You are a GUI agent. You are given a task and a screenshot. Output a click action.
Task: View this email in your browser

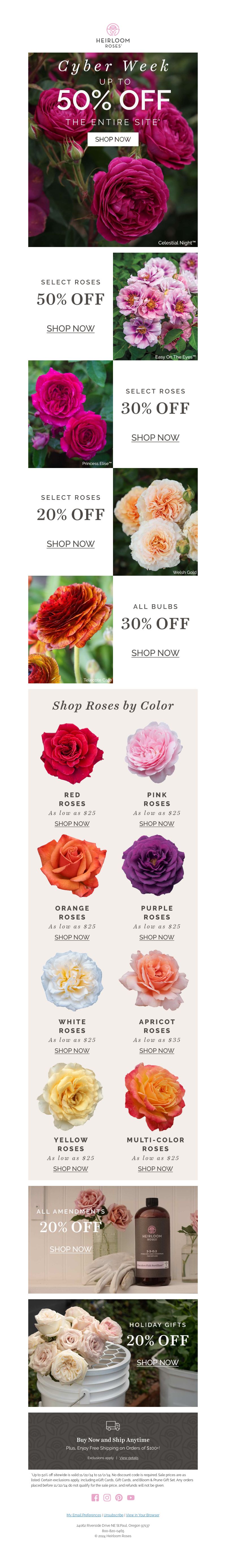click(143, 1515)
